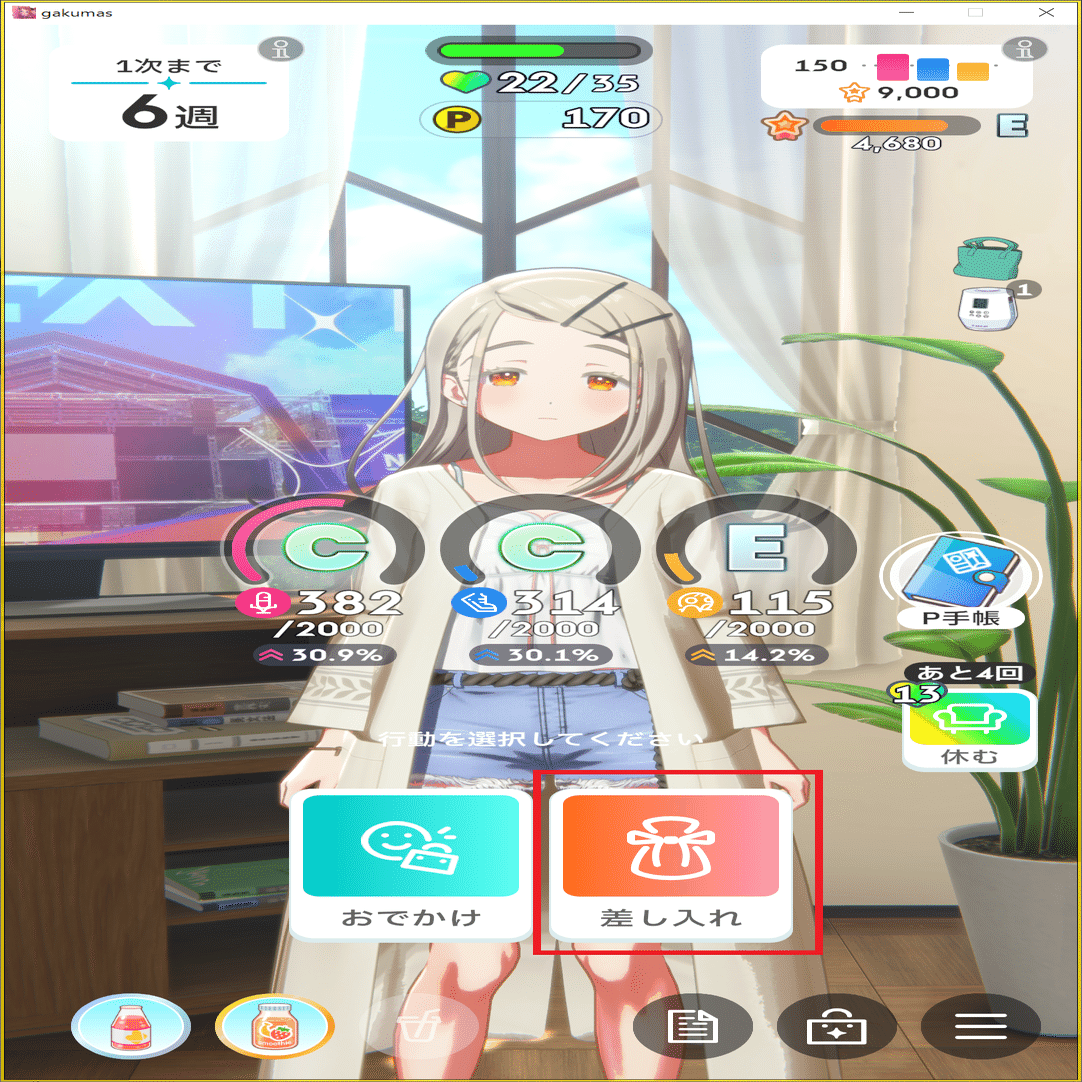This screenshot has height=1082, width=1082.
Task: Tap the 休む rest button
Action: click(x=969, y=730)
